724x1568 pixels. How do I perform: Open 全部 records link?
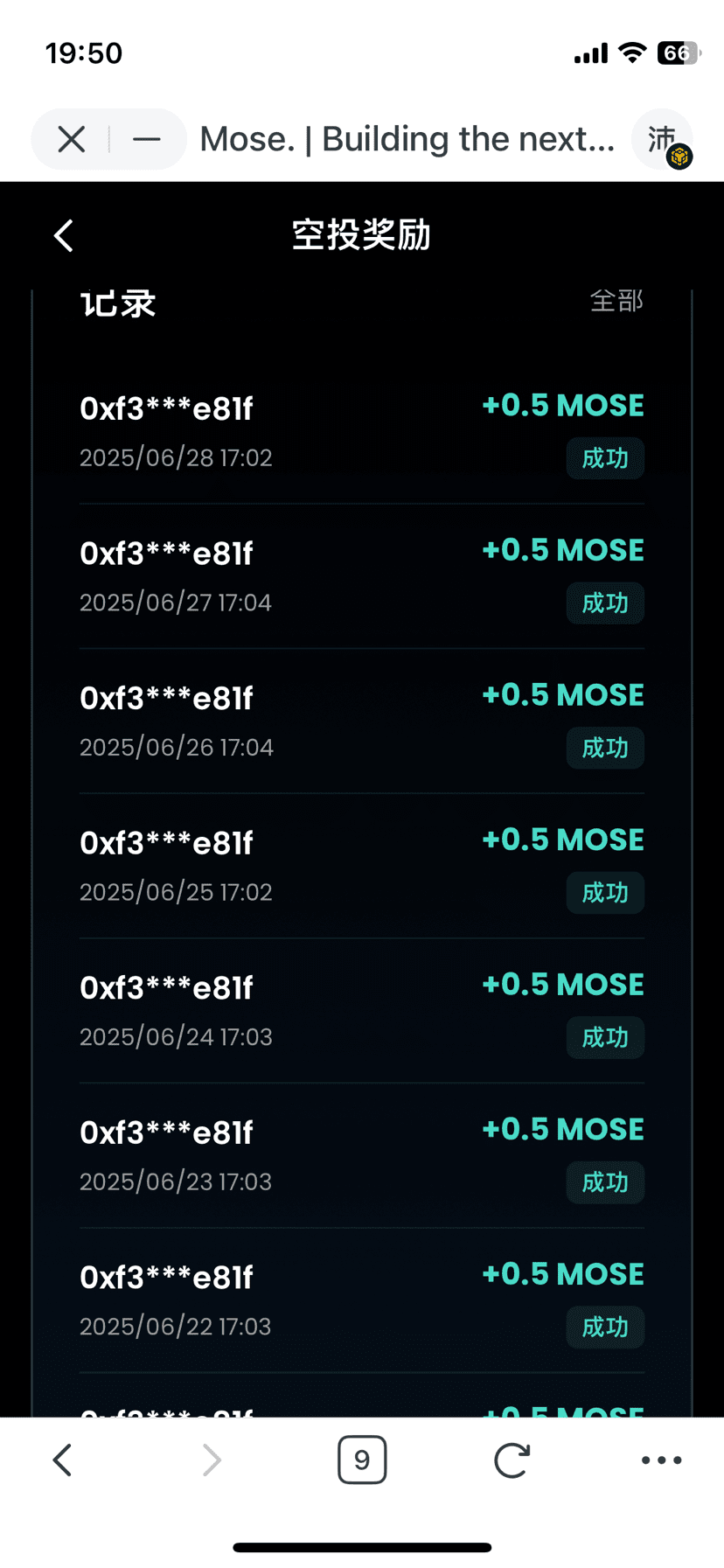click(616, 301)
